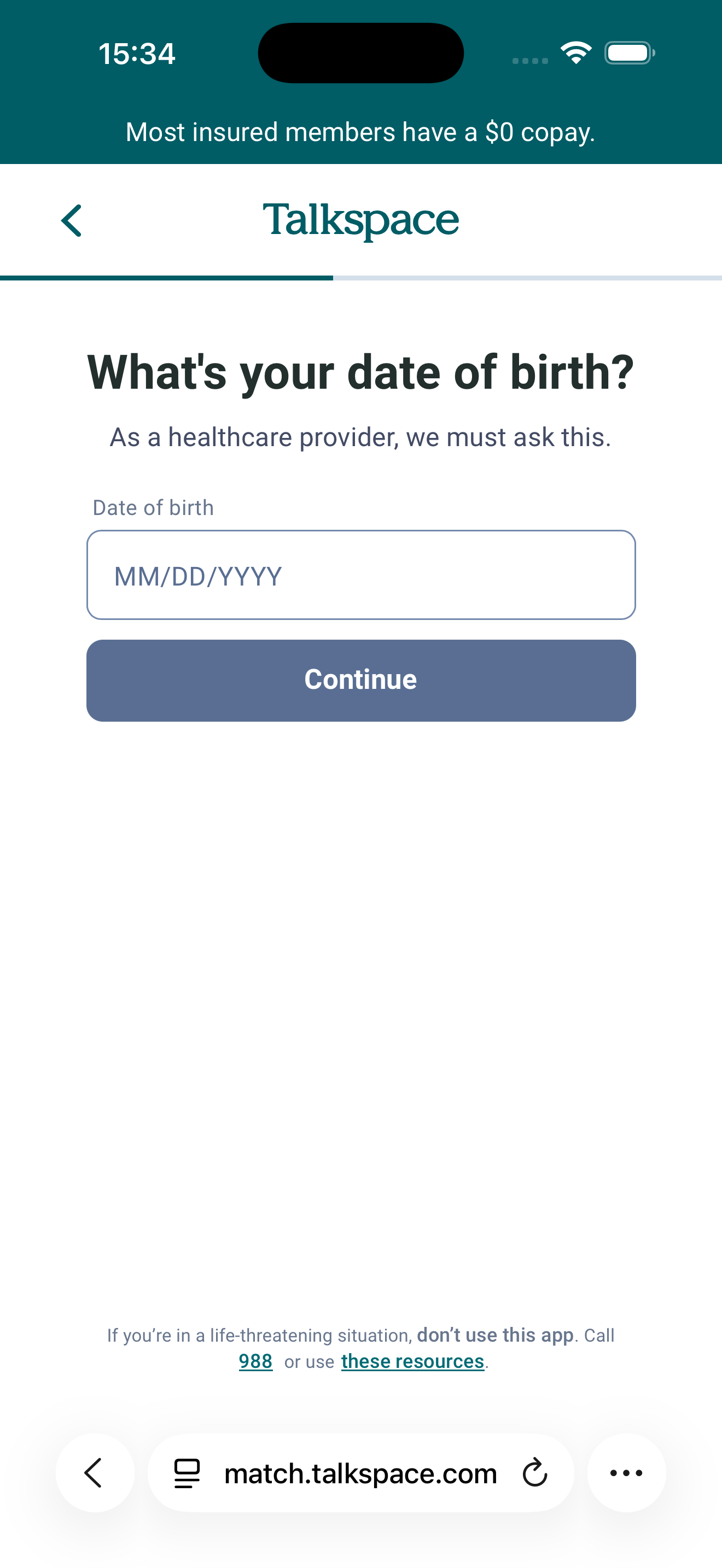Screen dimensions: 722x1568
Task: Select the match.talkspace.com address bar
Action: tap(360, 1473)
